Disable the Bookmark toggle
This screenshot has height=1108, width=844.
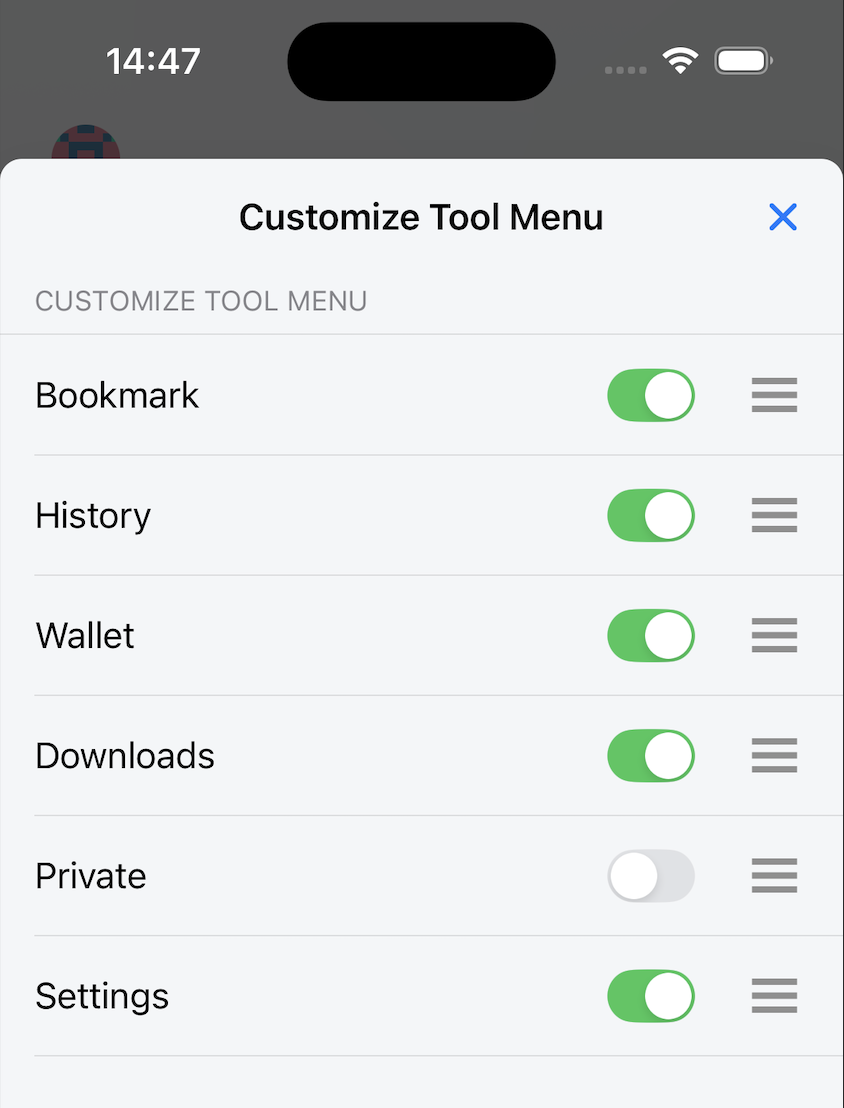point(651,395)
